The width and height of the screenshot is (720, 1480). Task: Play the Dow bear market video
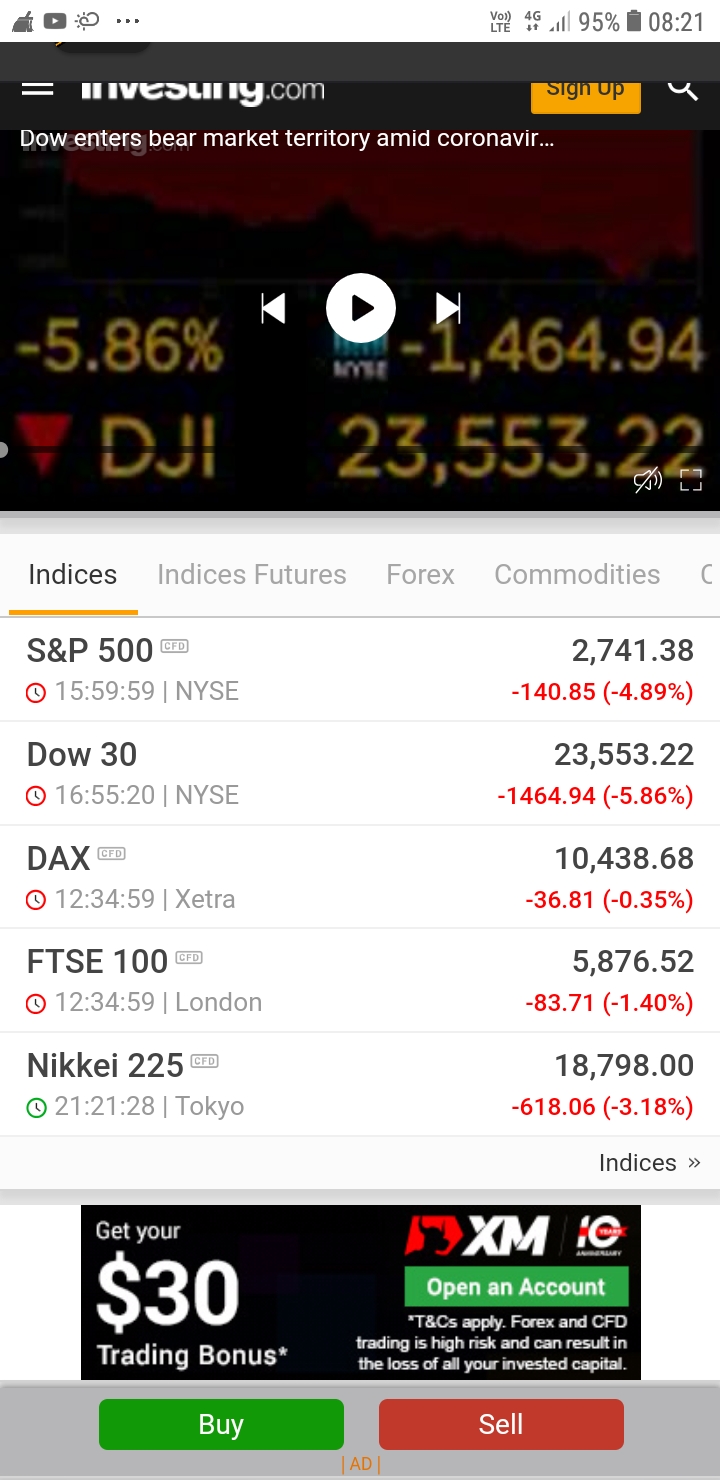[x=361, y=309]
